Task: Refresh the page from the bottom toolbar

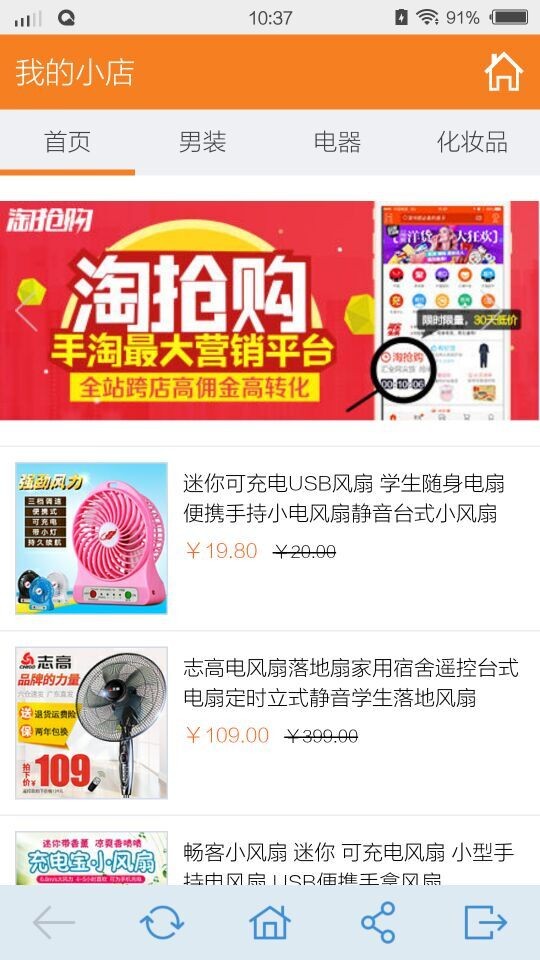Action: tap(162, 922)
